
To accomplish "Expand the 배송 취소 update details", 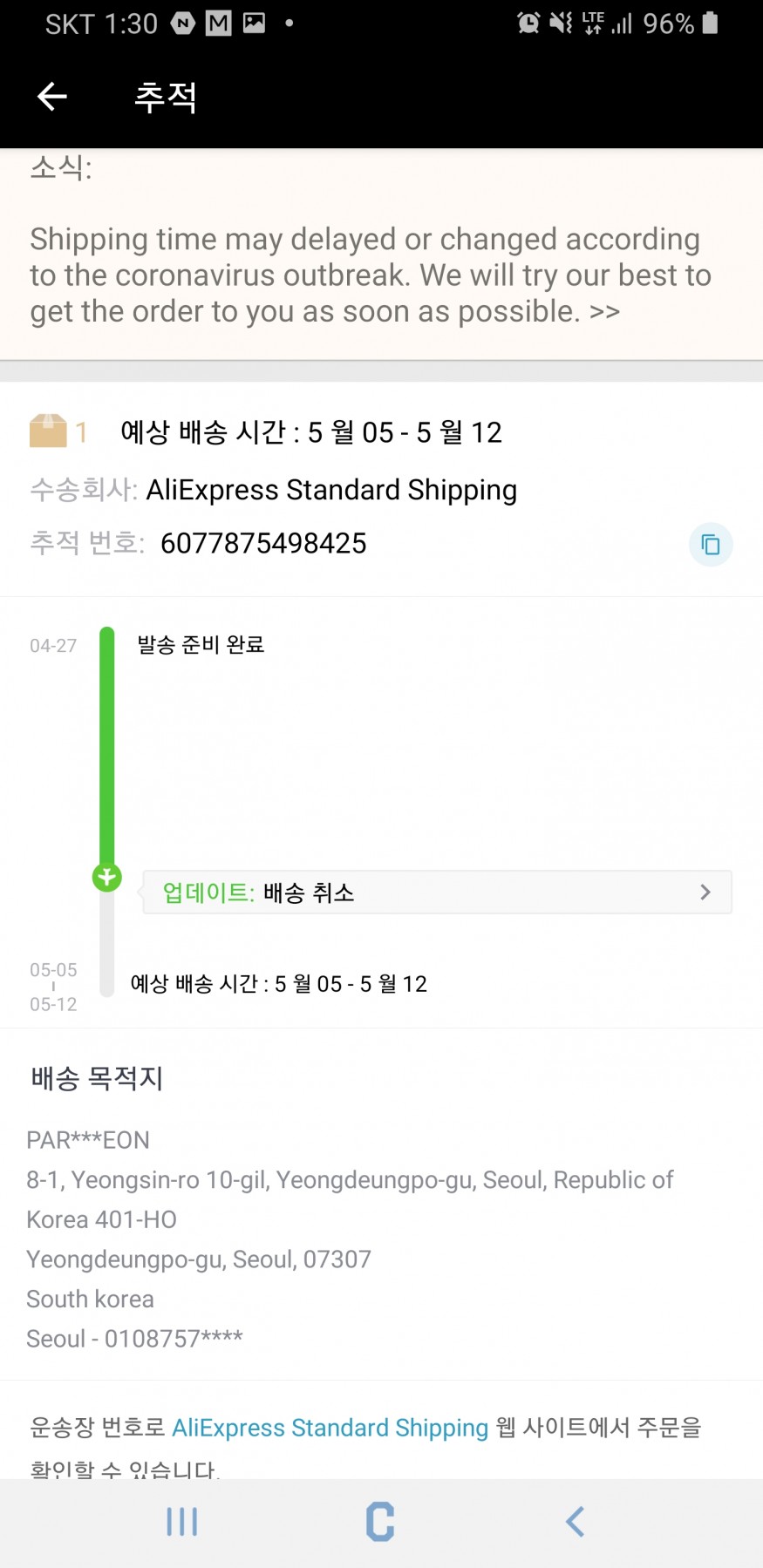I will tap(437, 892).
